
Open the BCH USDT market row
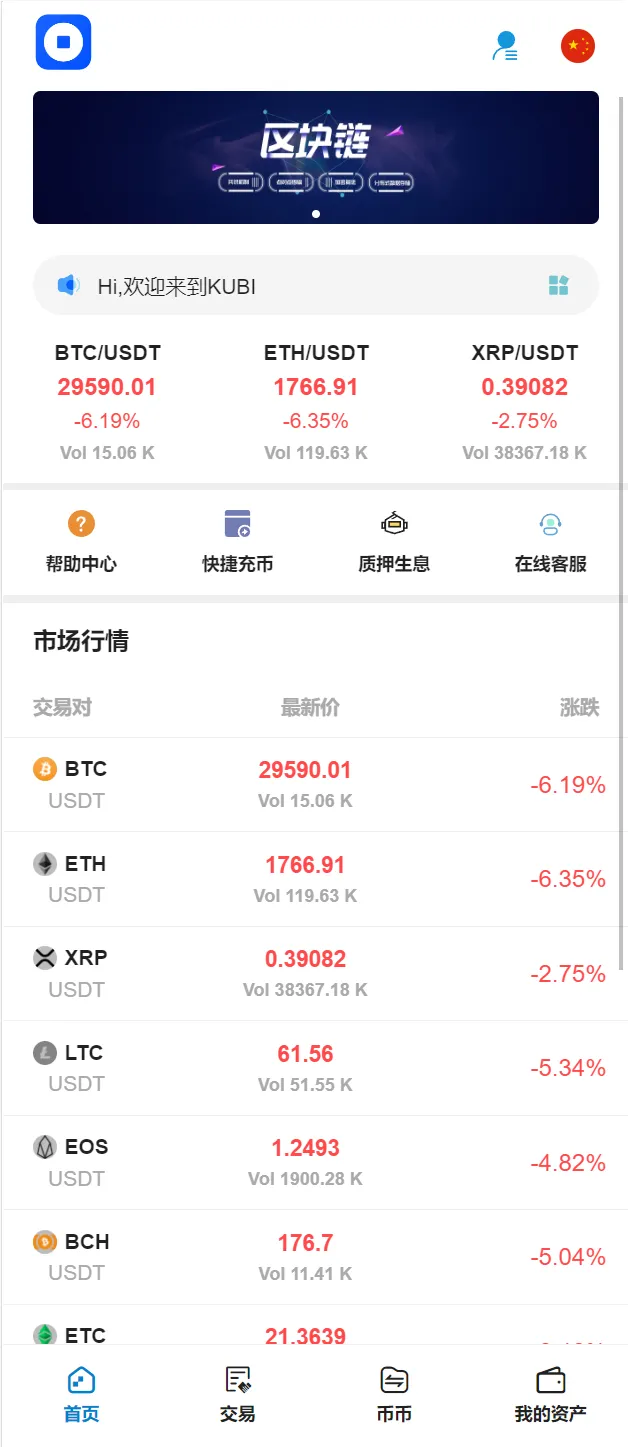pos(314,1257)
